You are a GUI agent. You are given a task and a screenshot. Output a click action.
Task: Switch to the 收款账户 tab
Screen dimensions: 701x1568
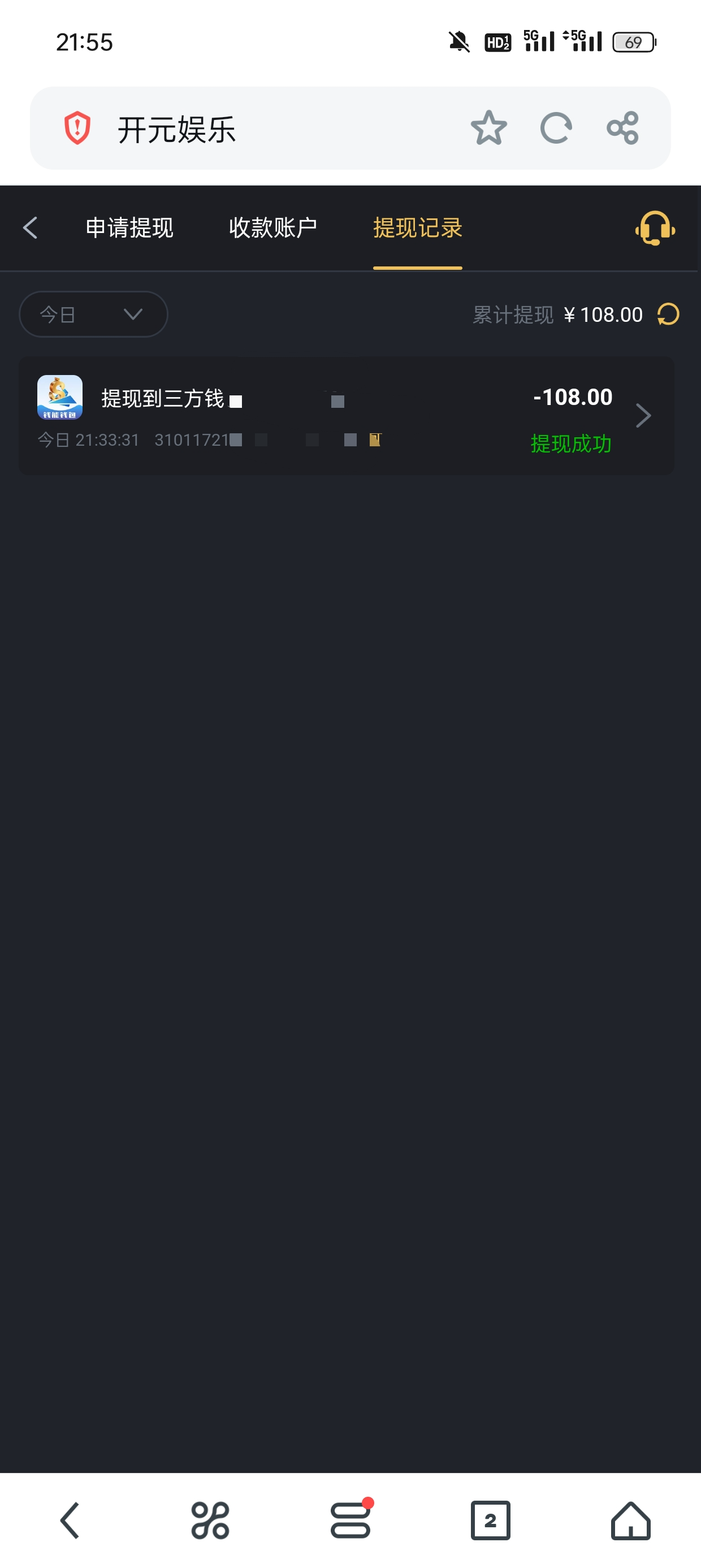click(x=273, y=227)
